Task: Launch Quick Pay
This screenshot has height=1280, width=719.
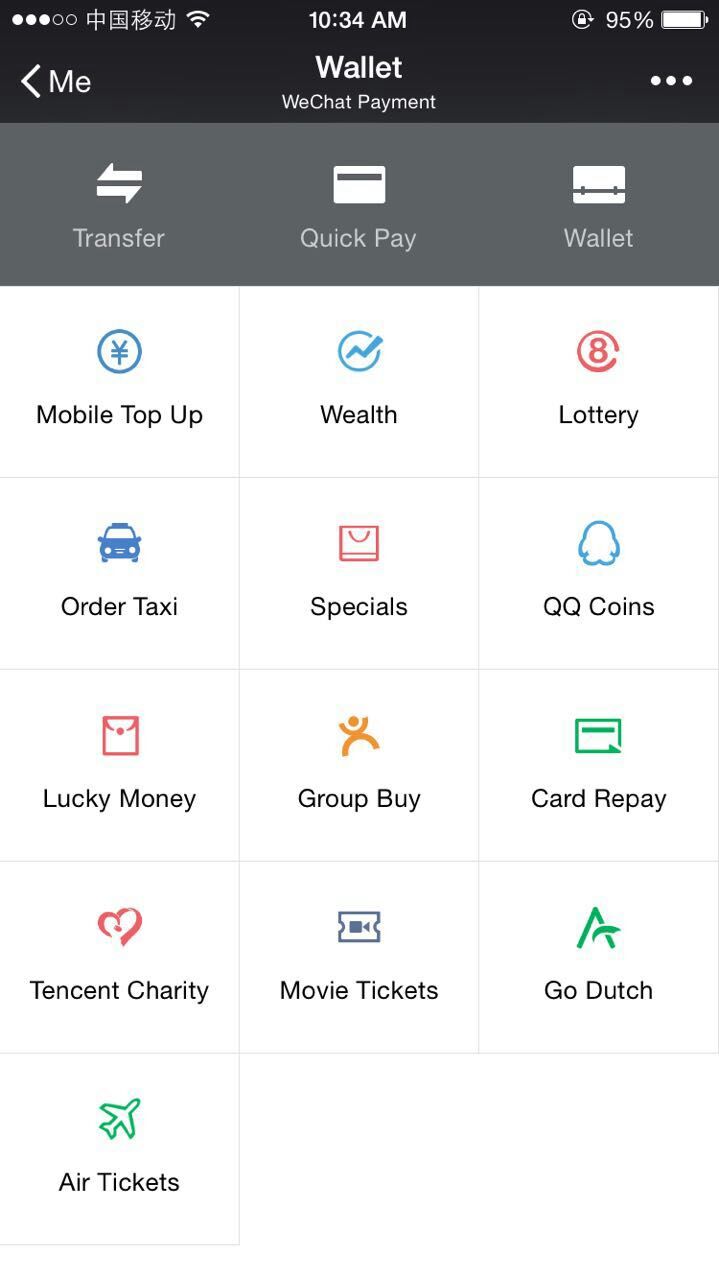Action: pyautogui.click(x=358, y=205)
